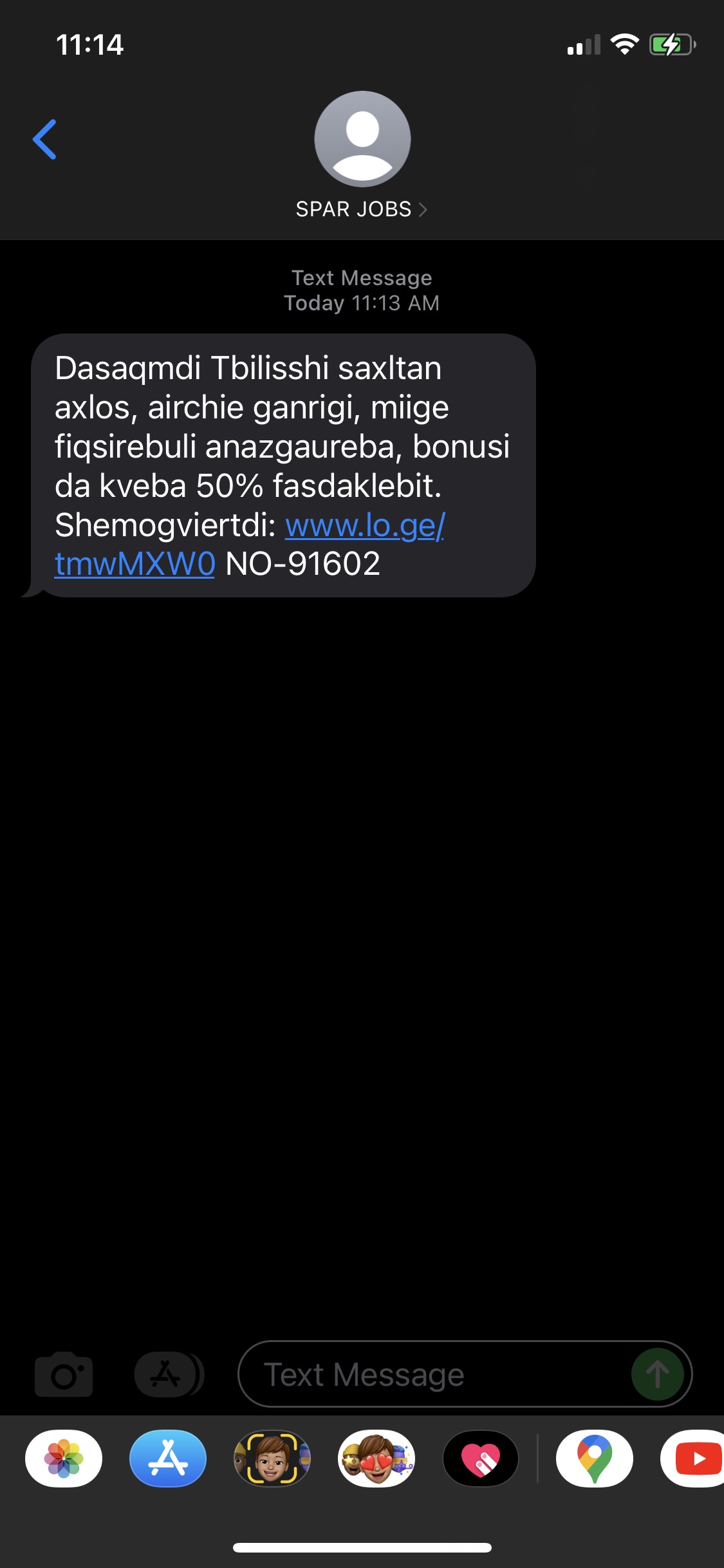
Task: Toggle the App Store apps drawer
Action: (x=168, y=1374)
